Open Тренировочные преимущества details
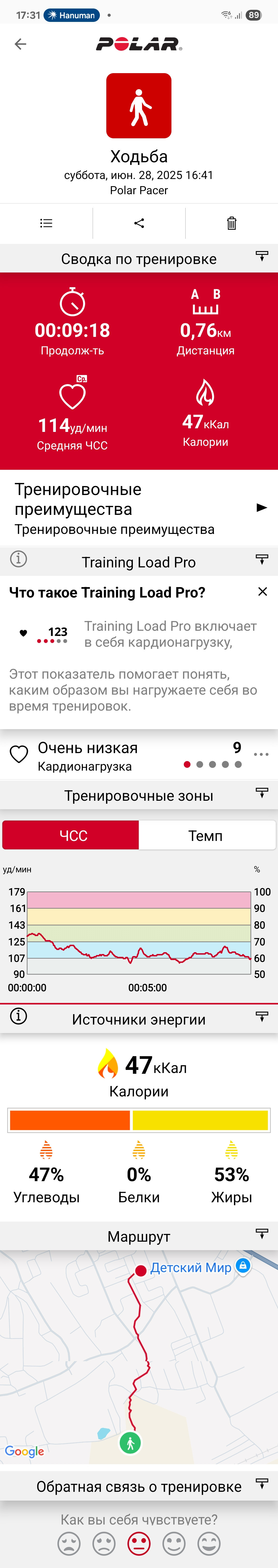Viewport: 278px width, 1568px height. [262, 508]
